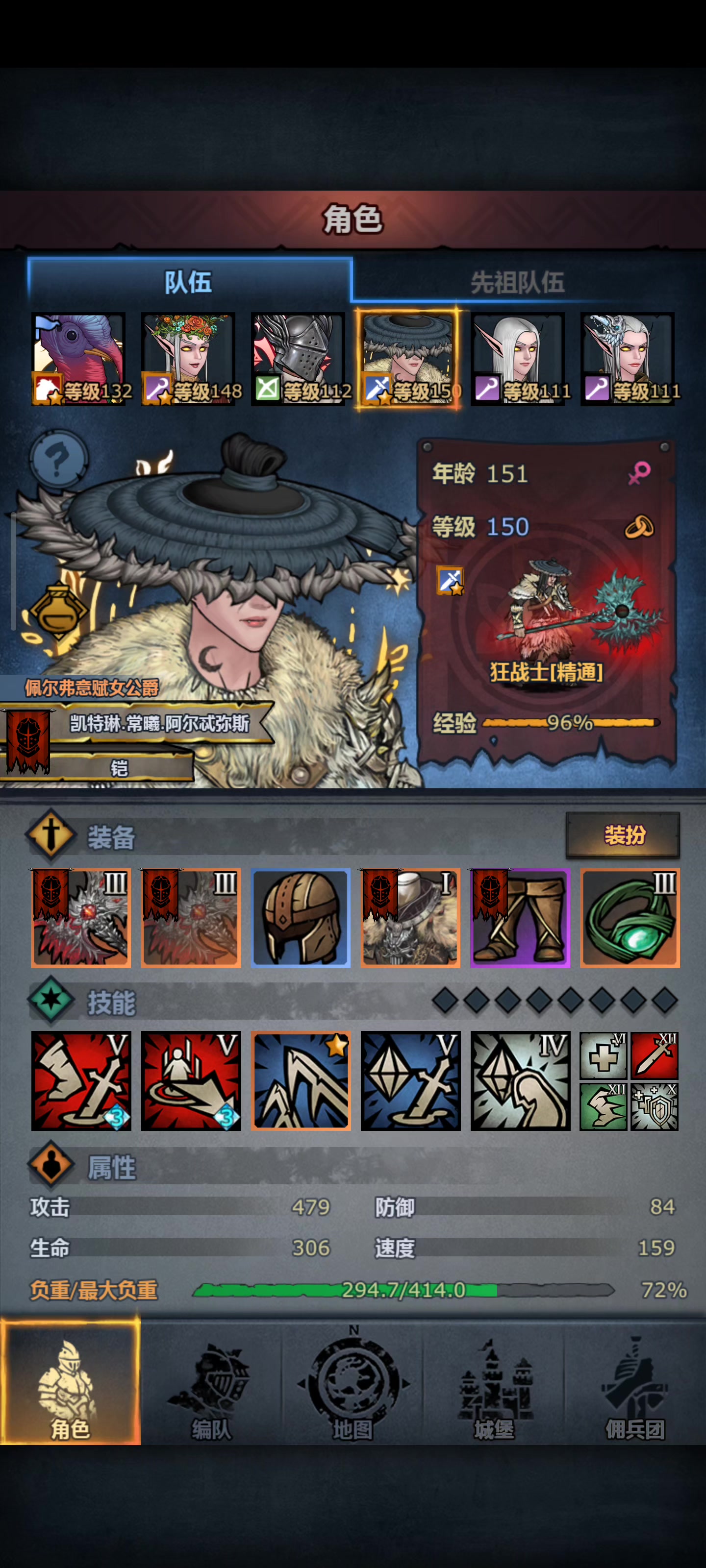
Task: Open the 装扮 outfit button
Action: click(x=622, y=835)
